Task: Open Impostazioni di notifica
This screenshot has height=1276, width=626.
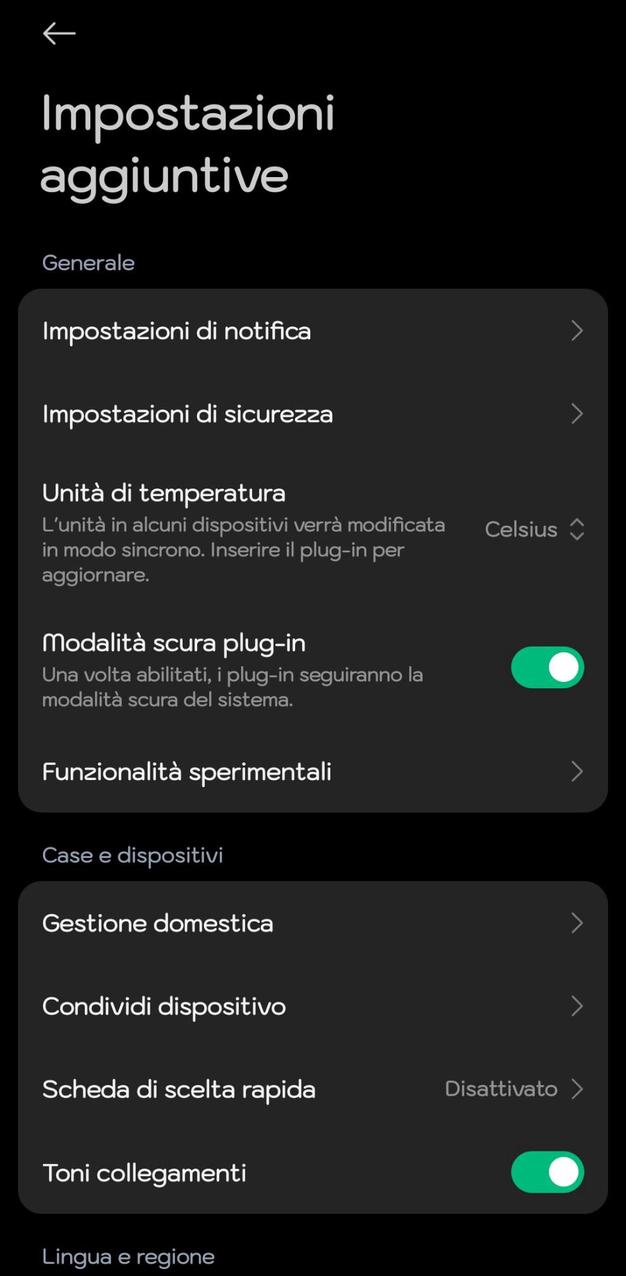Action: pos(312,331)
